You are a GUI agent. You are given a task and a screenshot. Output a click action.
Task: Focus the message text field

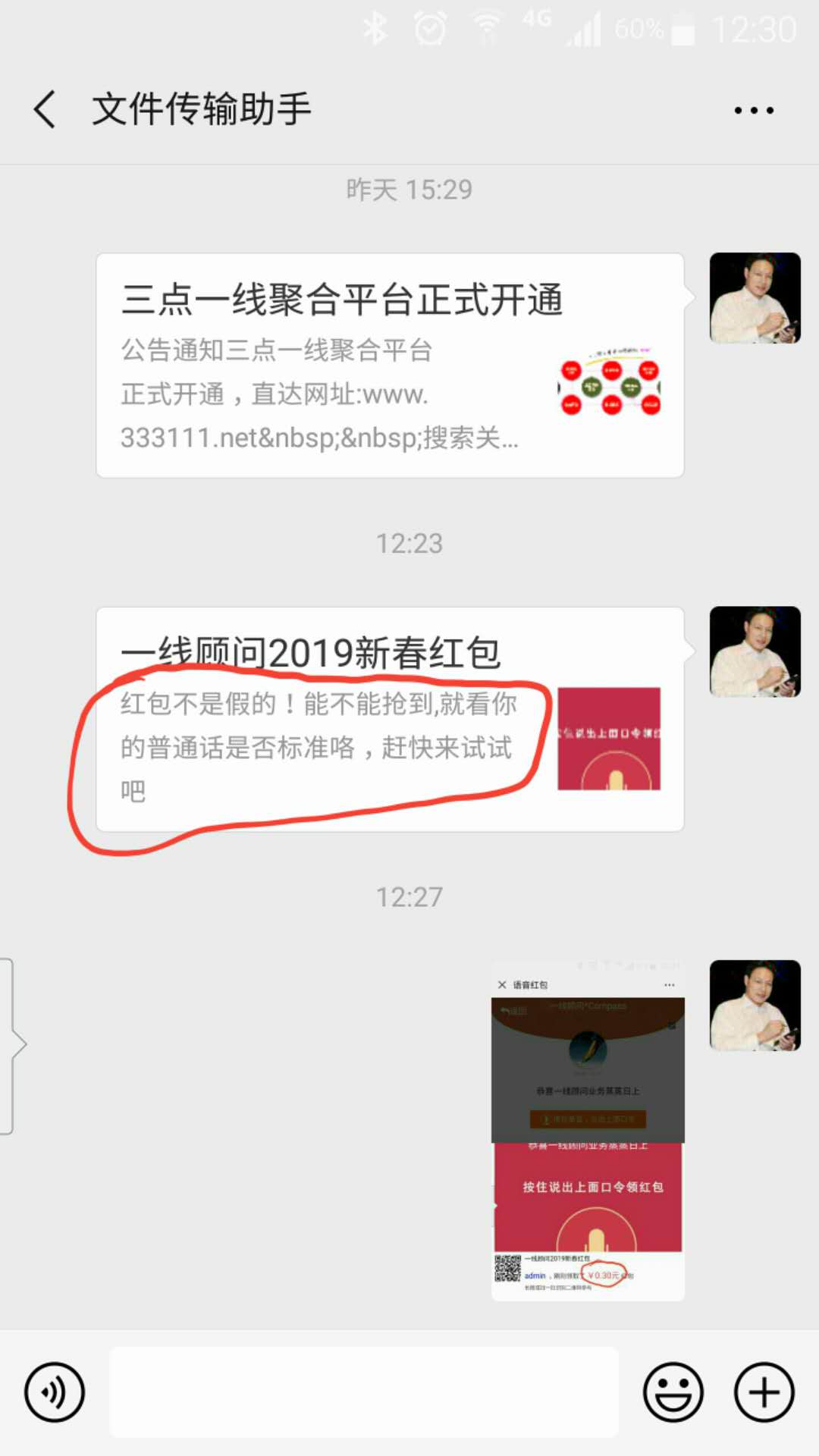[364, 1392]
